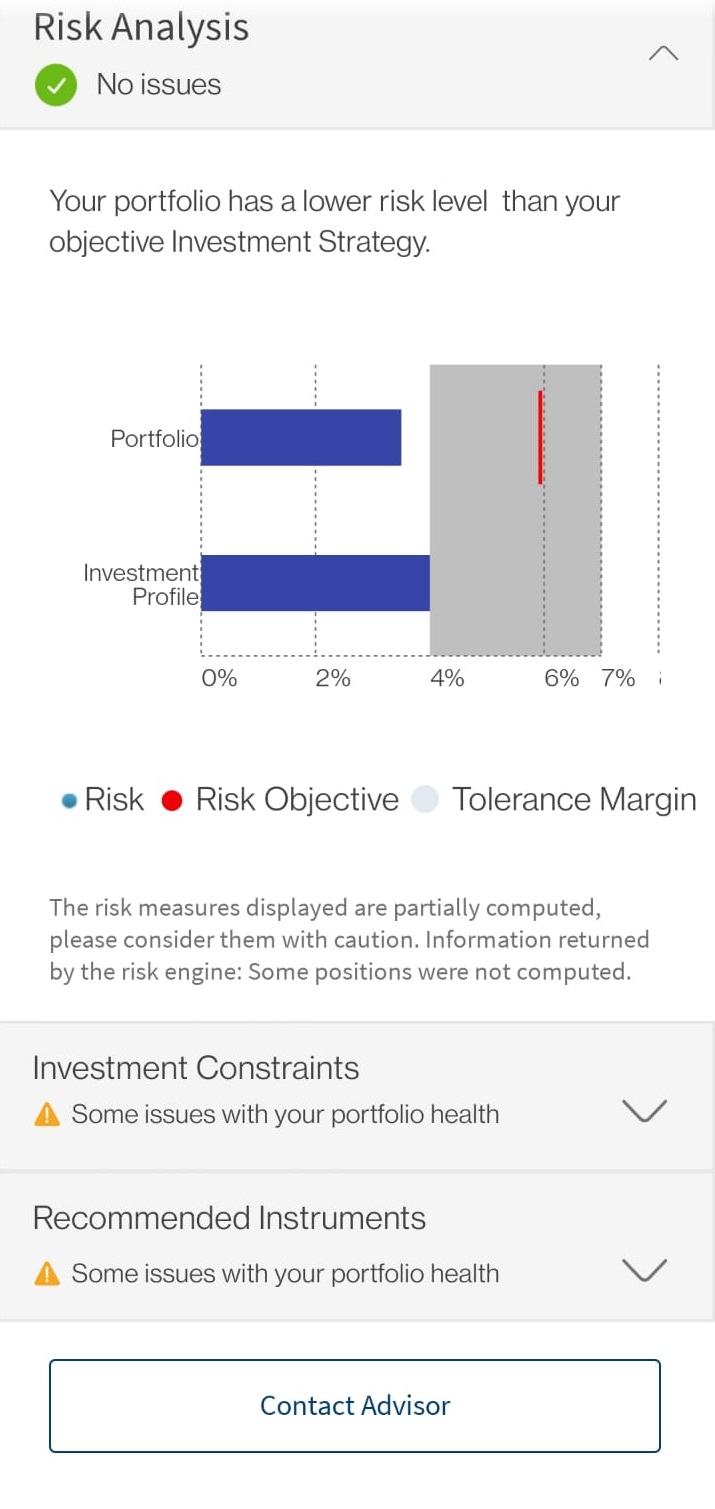The image size is (715, 1509).
Task: Expand the Investment Constraints section
Action: pyautogui.click(x=644, y=1111)
